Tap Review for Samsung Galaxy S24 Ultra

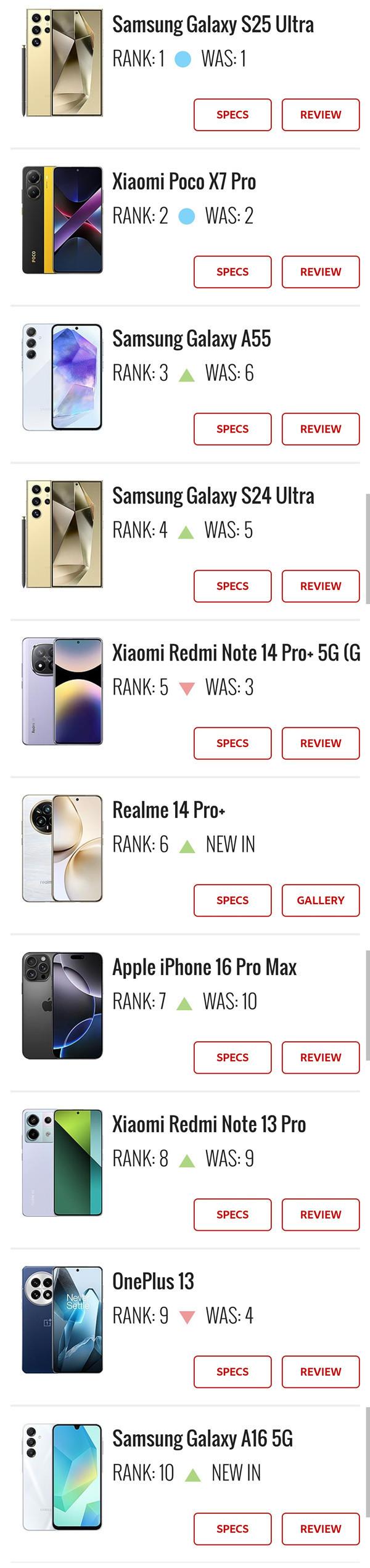[x=320, y=586]
